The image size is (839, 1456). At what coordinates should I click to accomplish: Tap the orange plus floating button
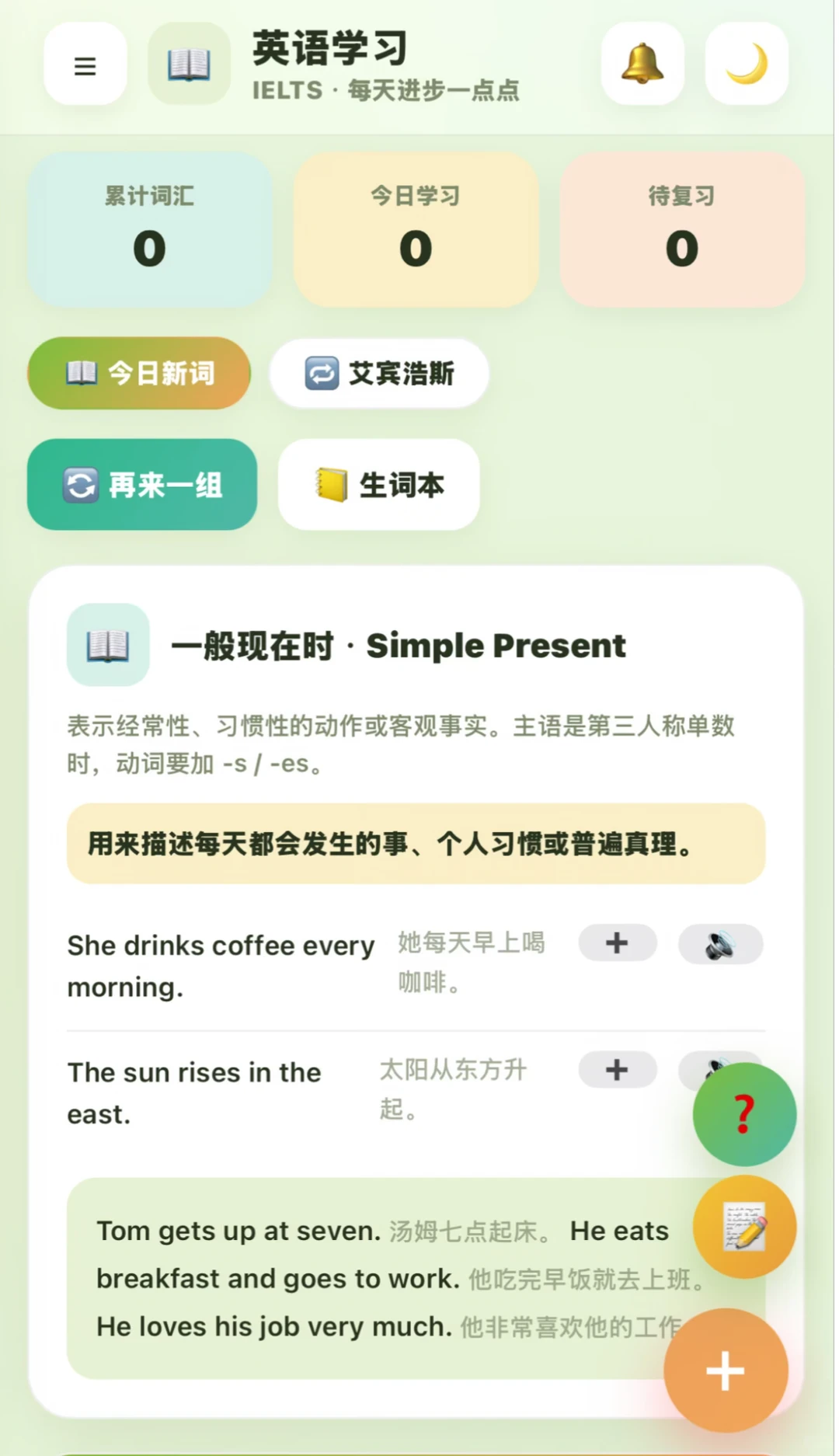[x=726, y=1371]
